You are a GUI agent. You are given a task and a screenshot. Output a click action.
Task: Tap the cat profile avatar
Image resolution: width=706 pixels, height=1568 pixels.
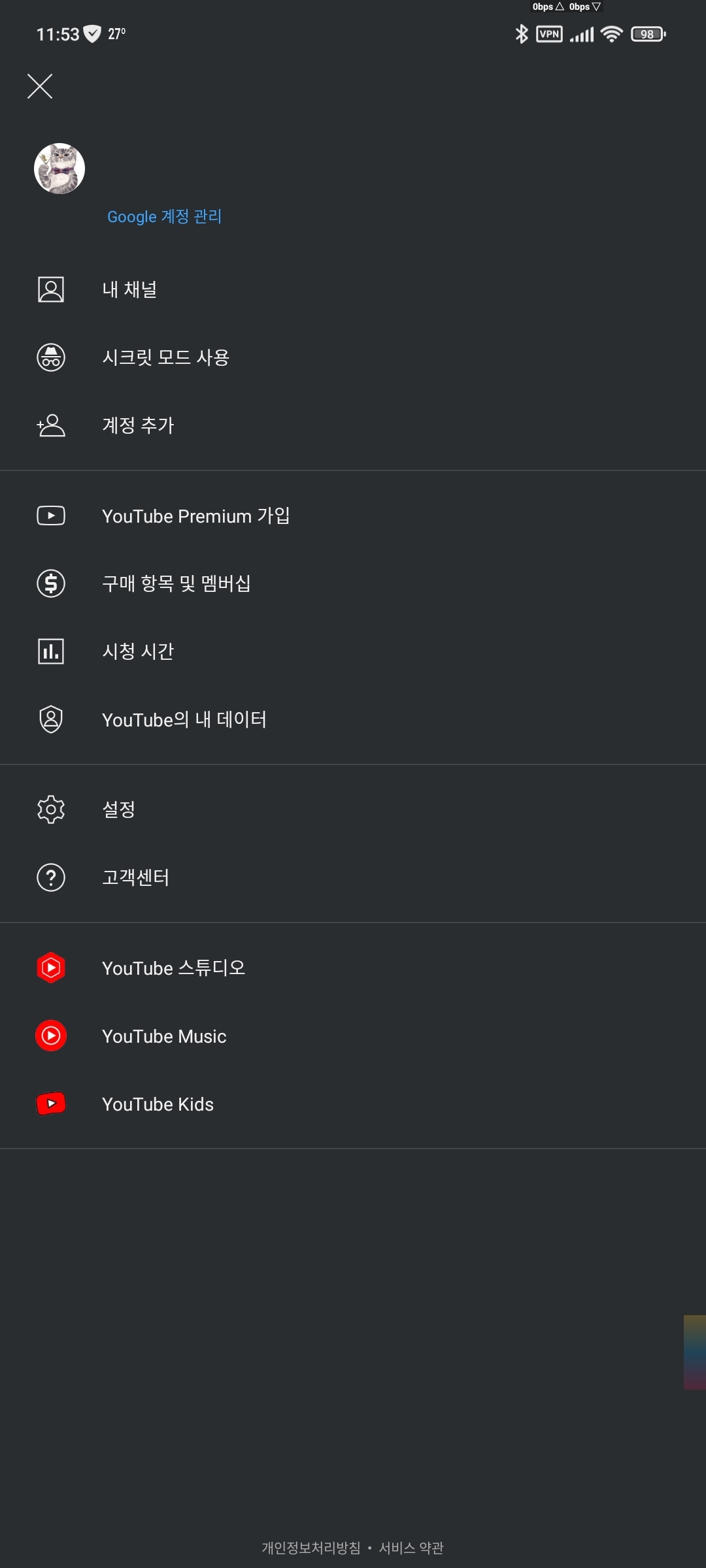tap(59, 169)
